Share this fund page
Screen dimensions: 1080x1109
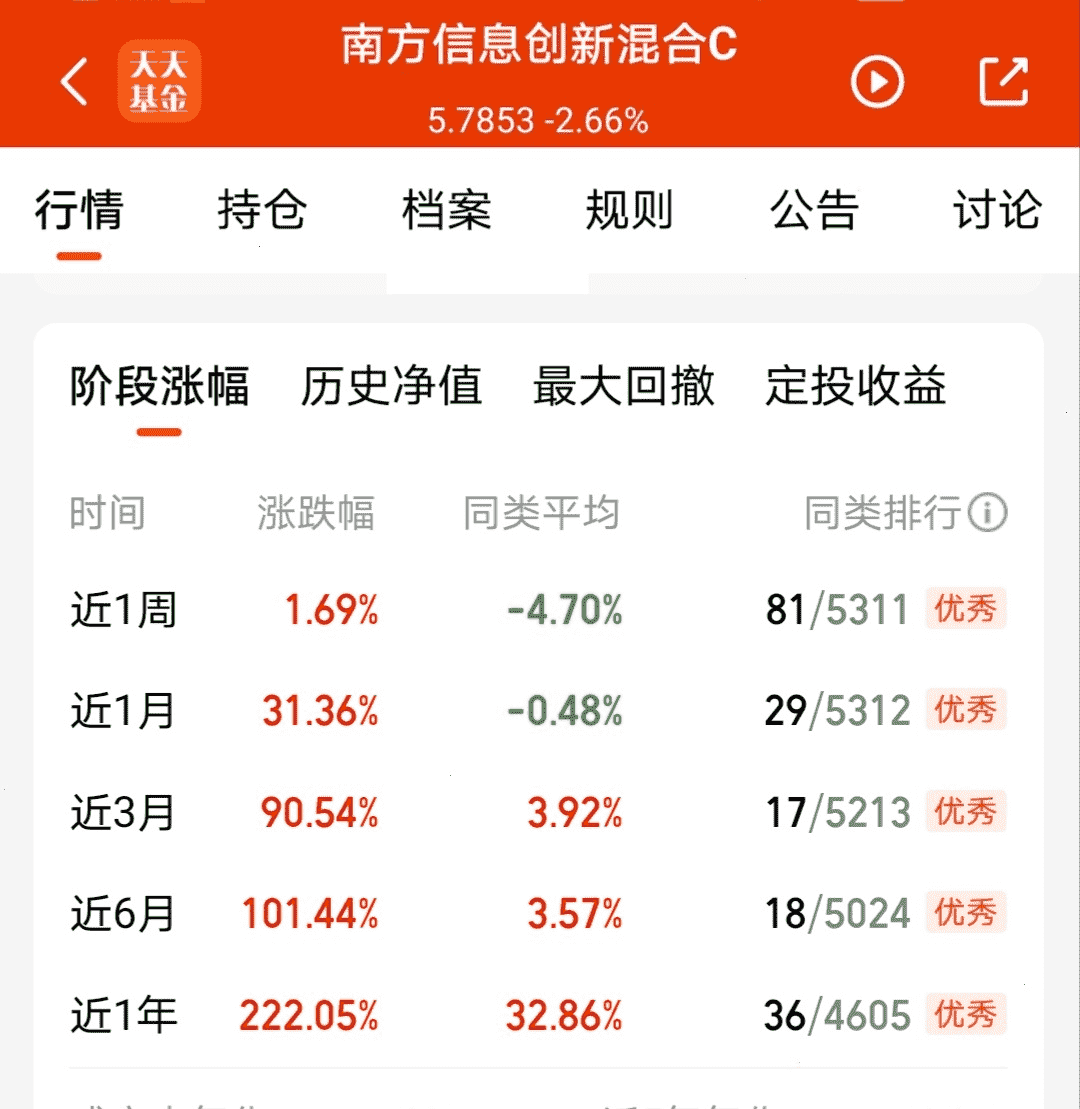(x=1003, y=81)
